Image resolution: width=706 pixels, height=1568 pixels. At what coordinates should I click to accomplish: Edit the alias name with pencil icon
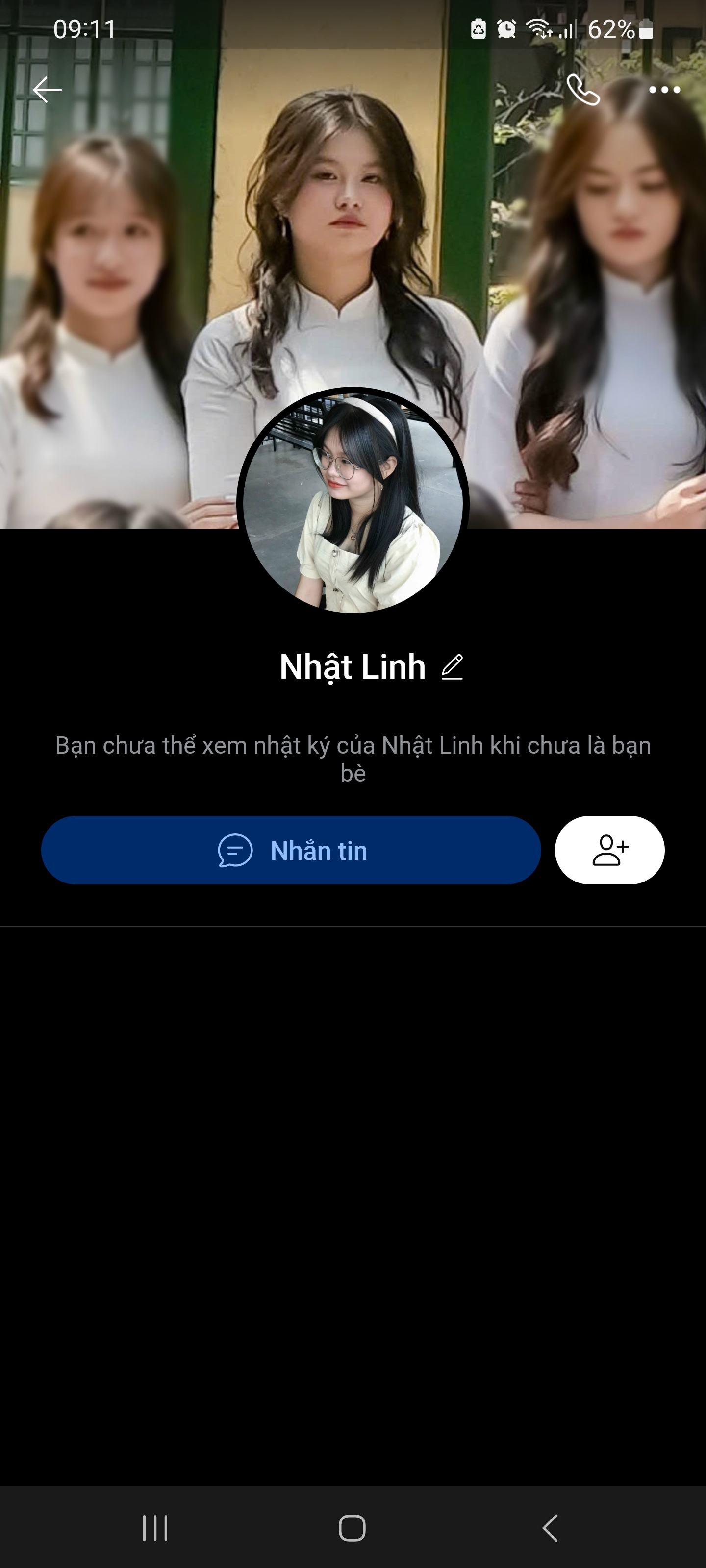pyautogui.click(x=452, y=667)
